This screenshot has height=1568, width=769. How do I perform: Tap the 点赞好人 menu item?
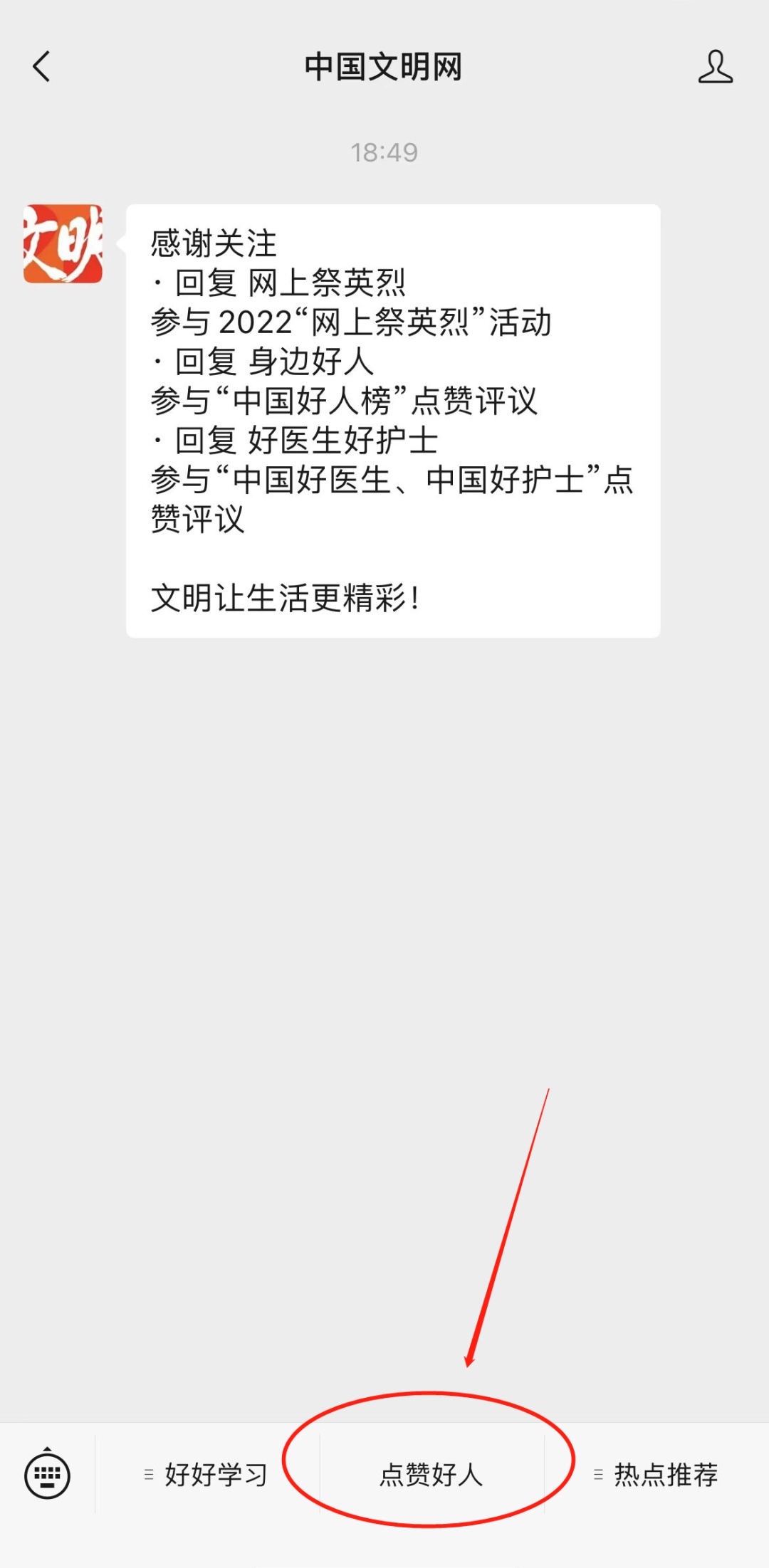(431, 1475)
